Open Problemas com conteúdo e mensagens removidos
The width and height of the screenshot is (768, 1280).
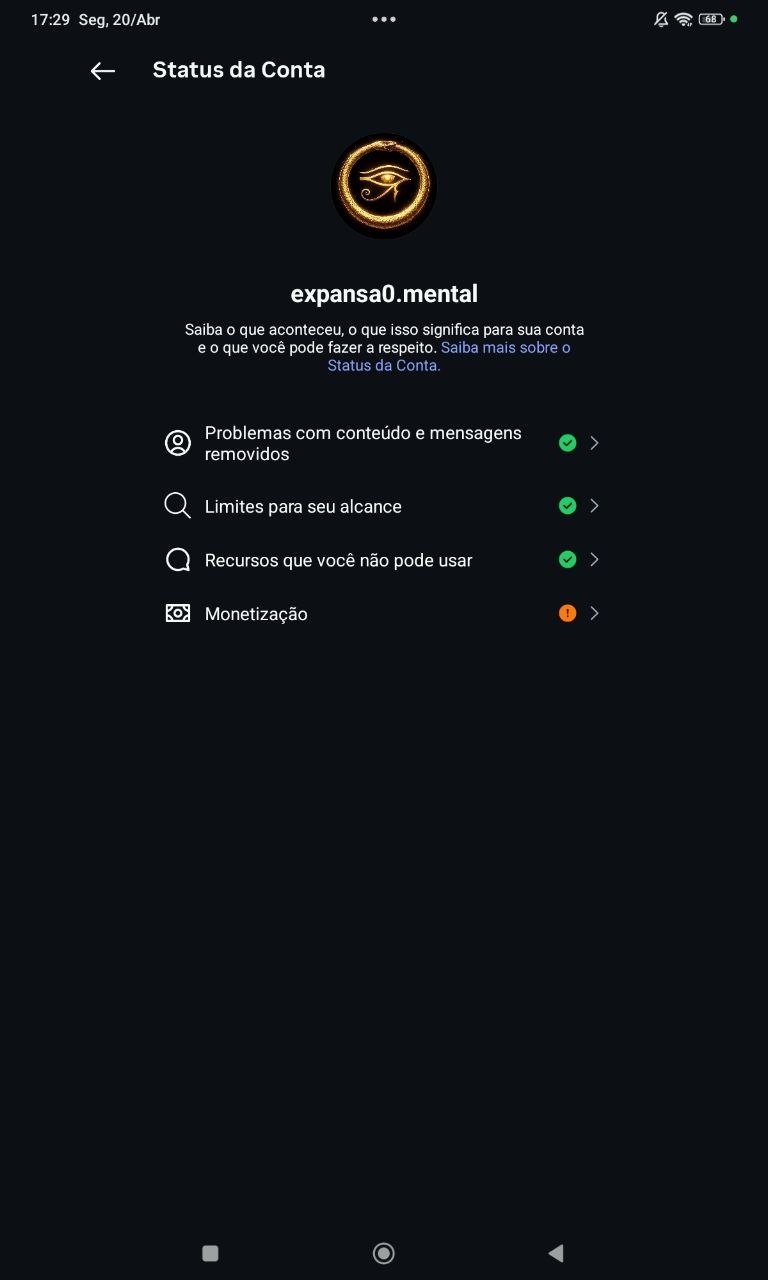point(382,443)
